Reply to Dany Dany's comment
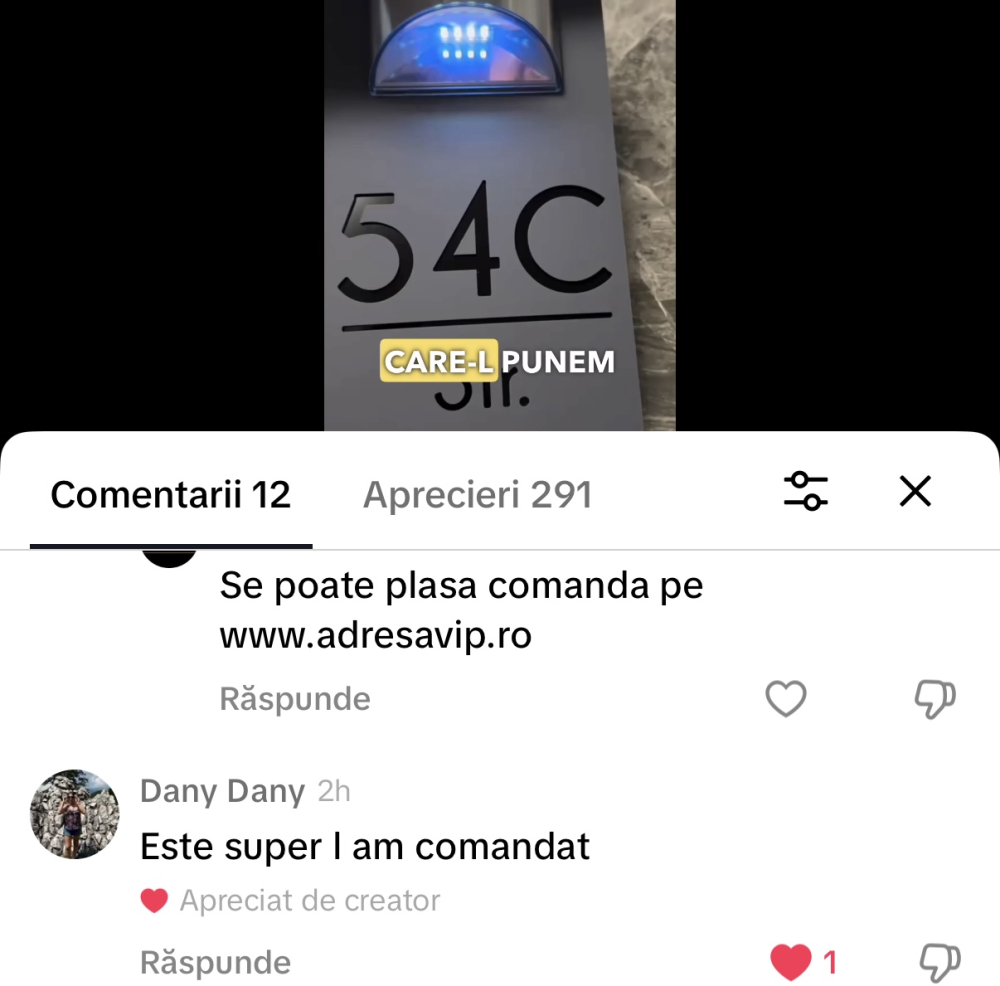The image size is (1000, 986). tap(215, 963)
